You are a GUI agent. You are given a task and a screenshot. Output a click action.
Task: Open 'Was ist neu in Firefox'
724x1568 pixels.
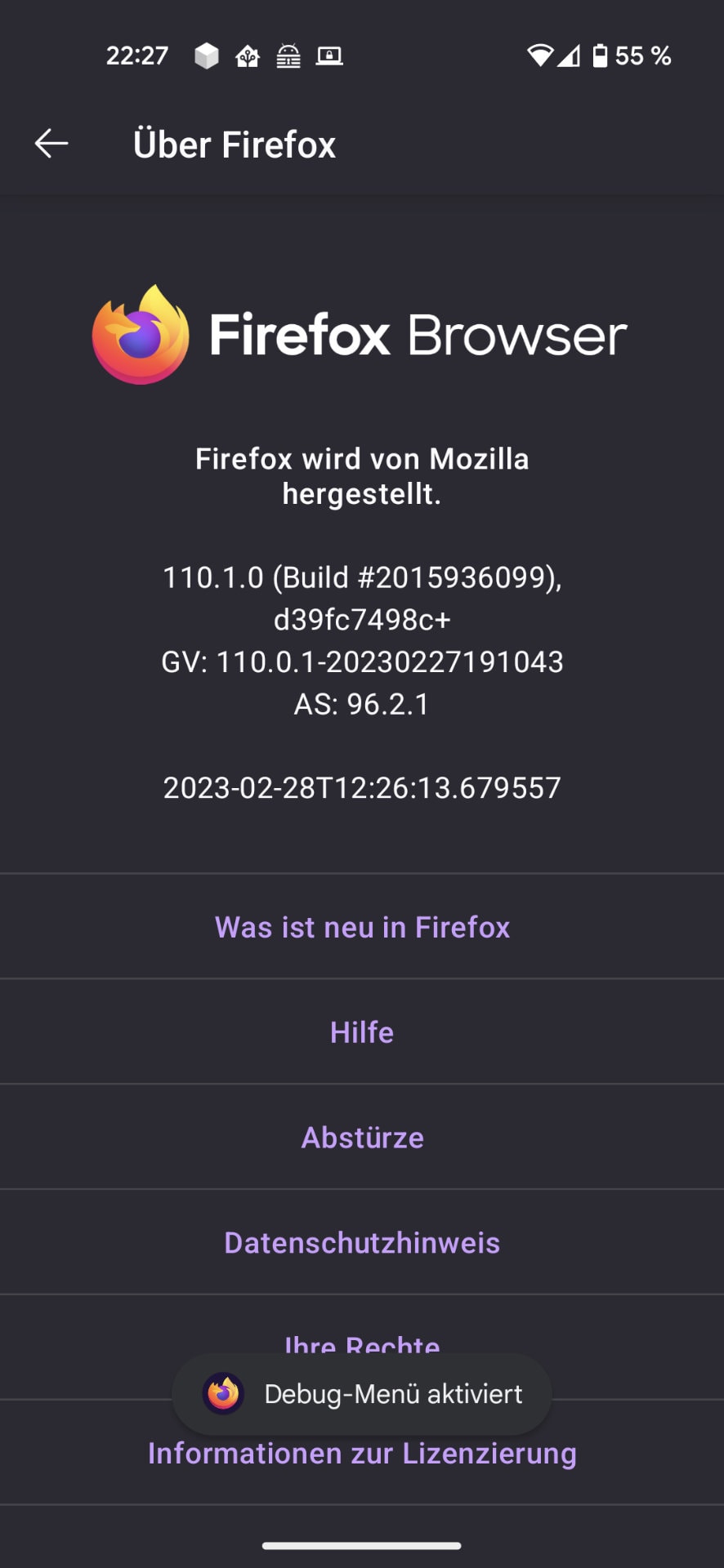pos(362,926)
